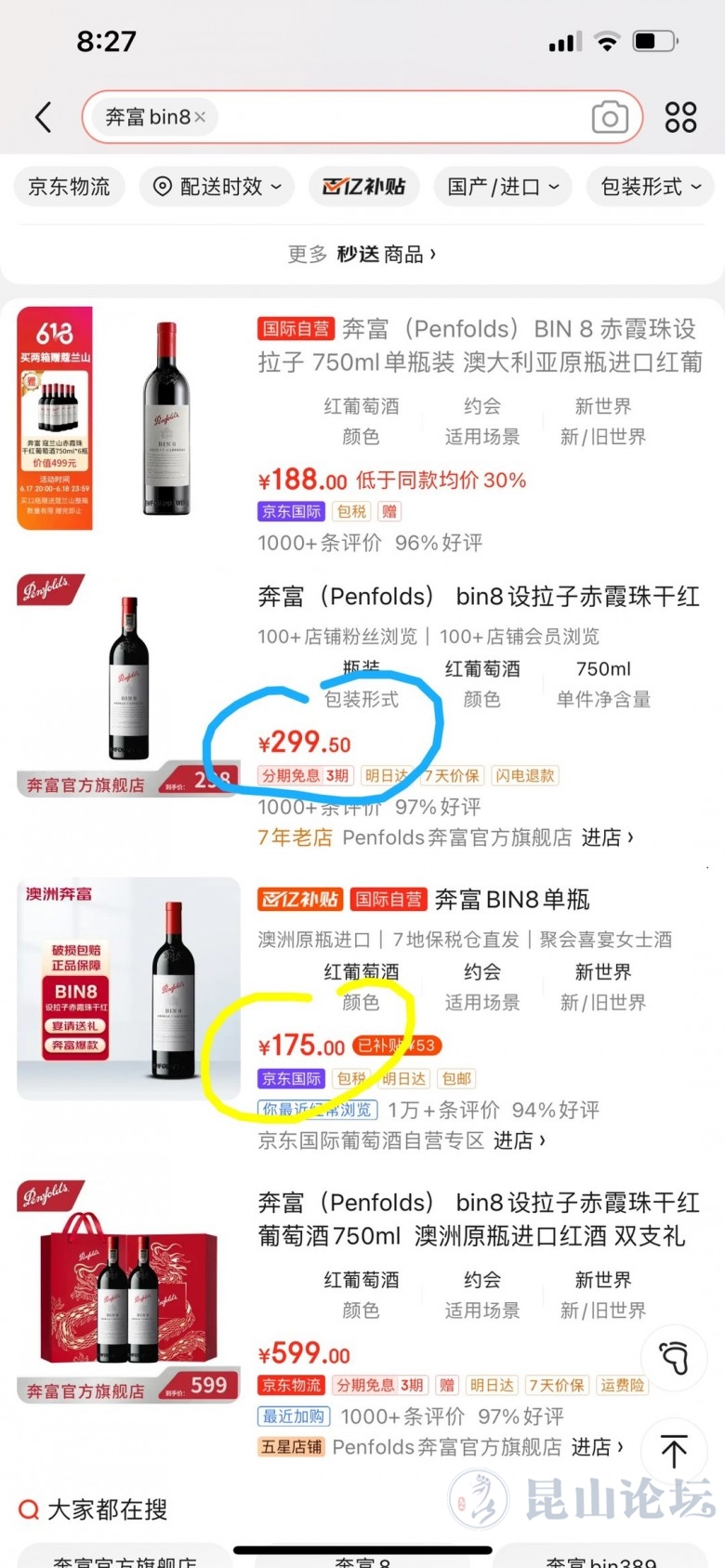
Task: Clear the 奔富 bin8 search tag
Action: 200,117
